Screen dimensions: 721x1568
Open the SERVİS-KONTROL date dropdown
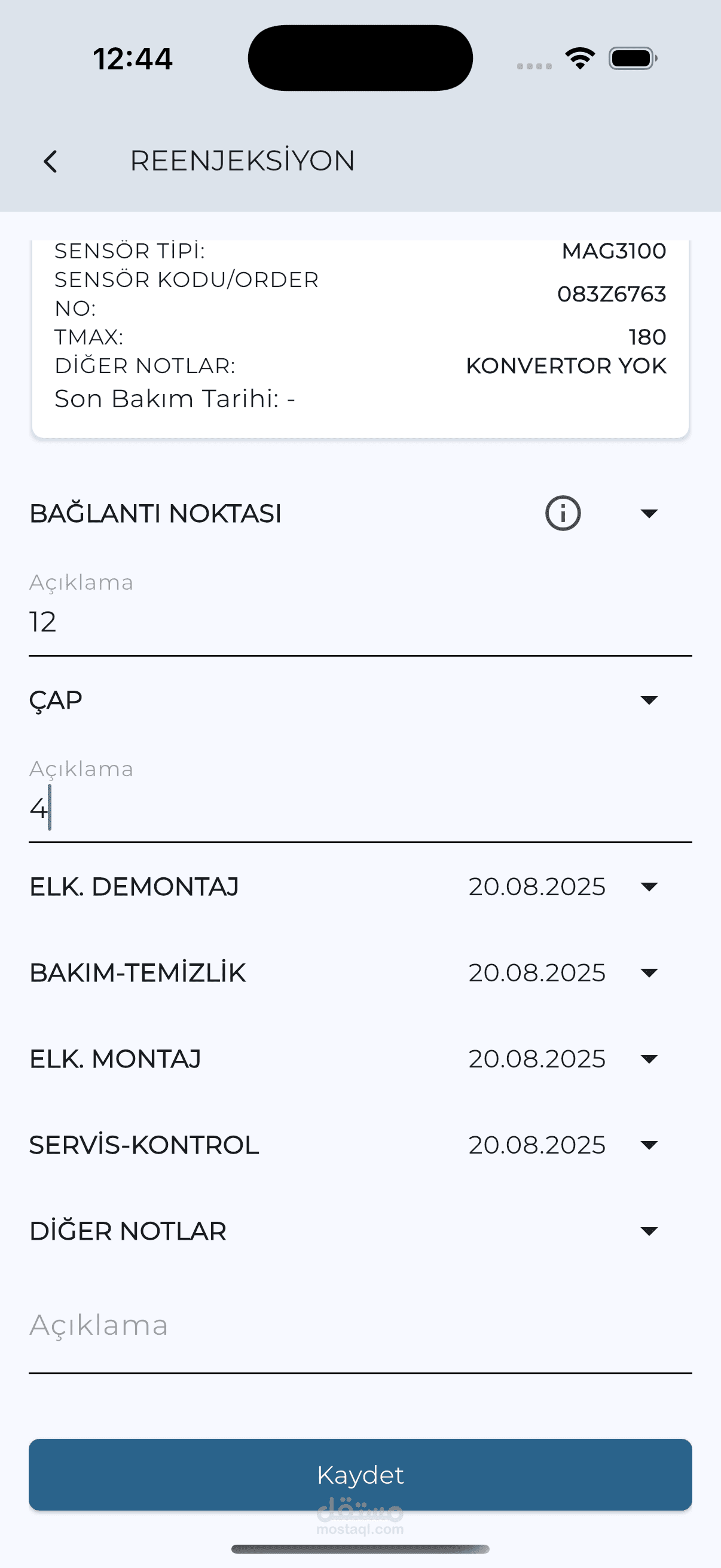(x=649, y=1145)
